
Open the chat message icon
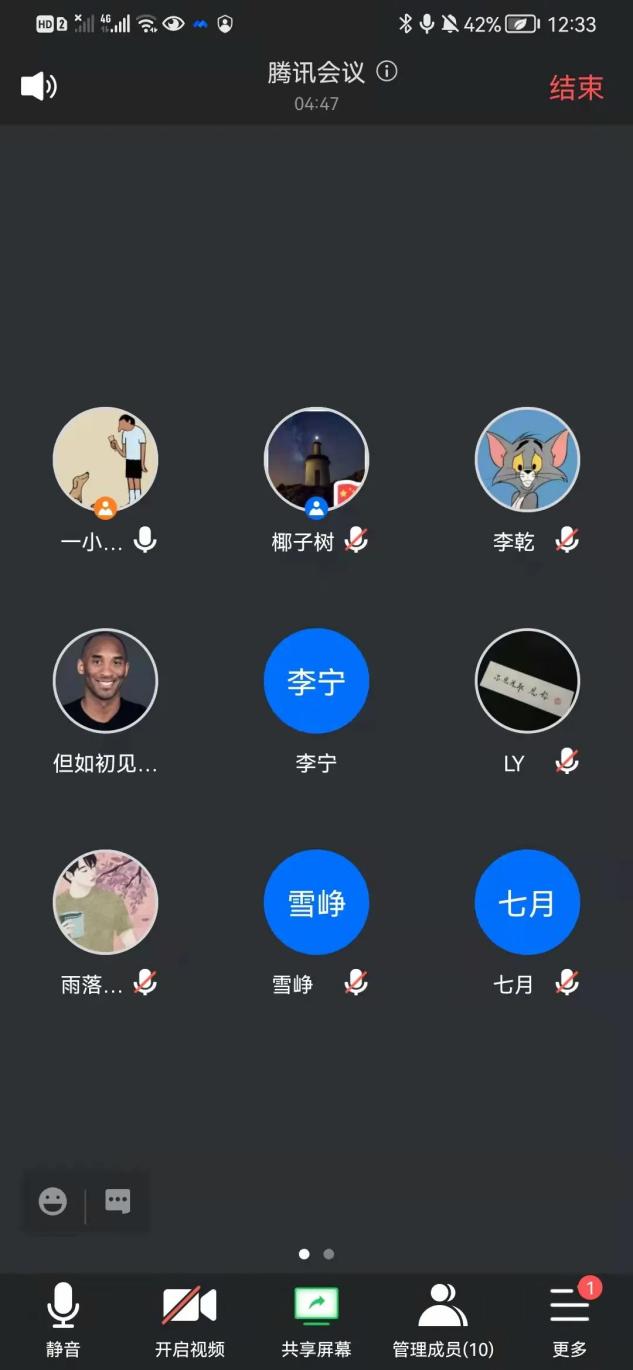(118, 1201)
